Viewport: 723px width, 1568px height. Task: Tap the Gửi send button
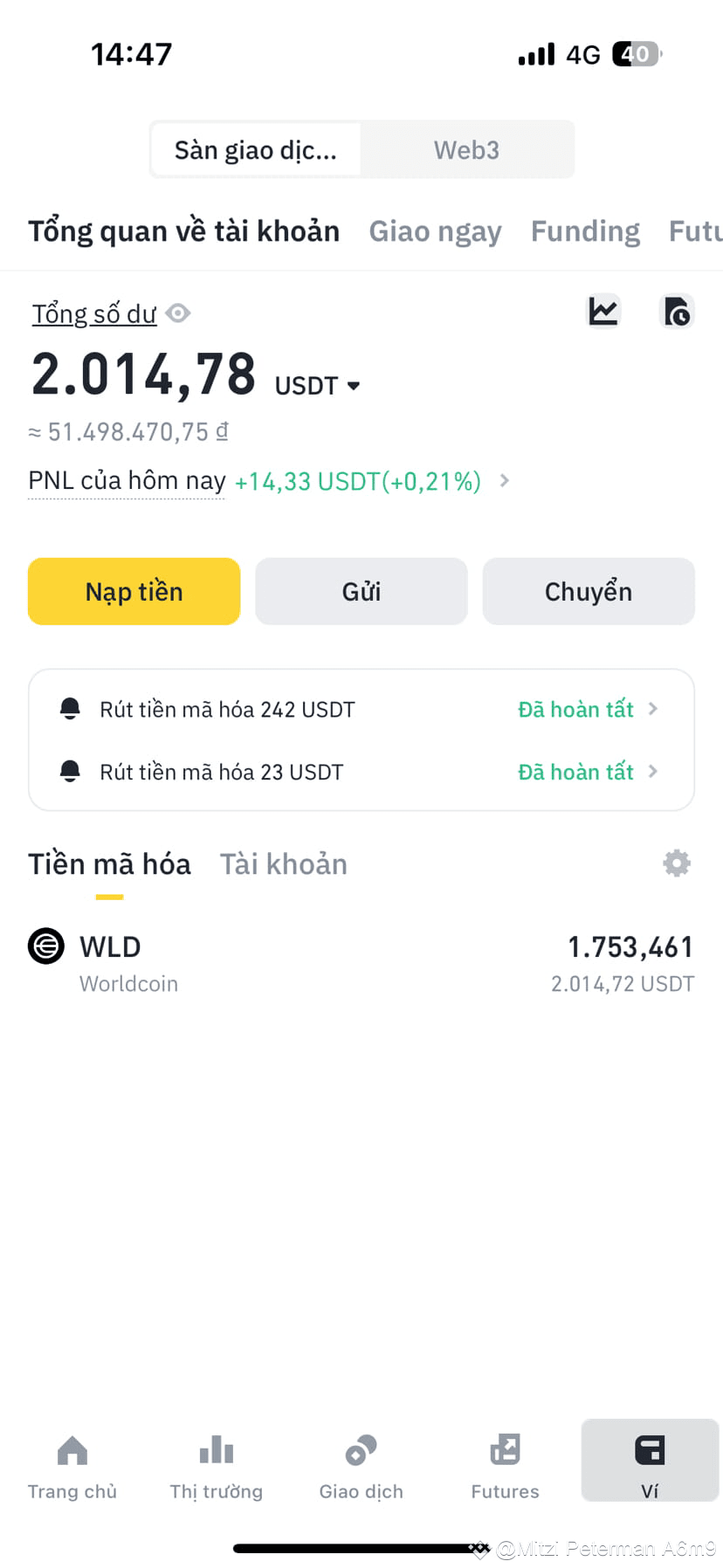(x=361, y=592)
